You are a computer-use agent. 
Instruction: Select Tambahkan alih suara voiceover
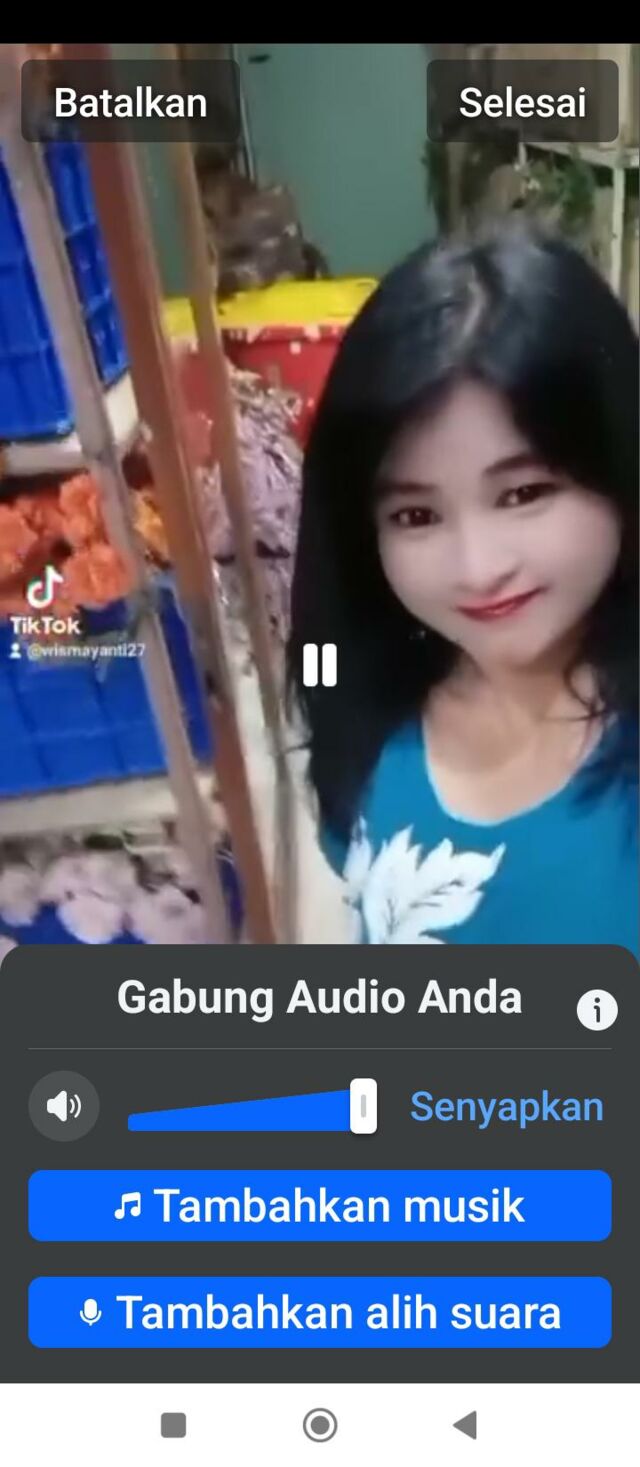click(x=320, y=1312)
